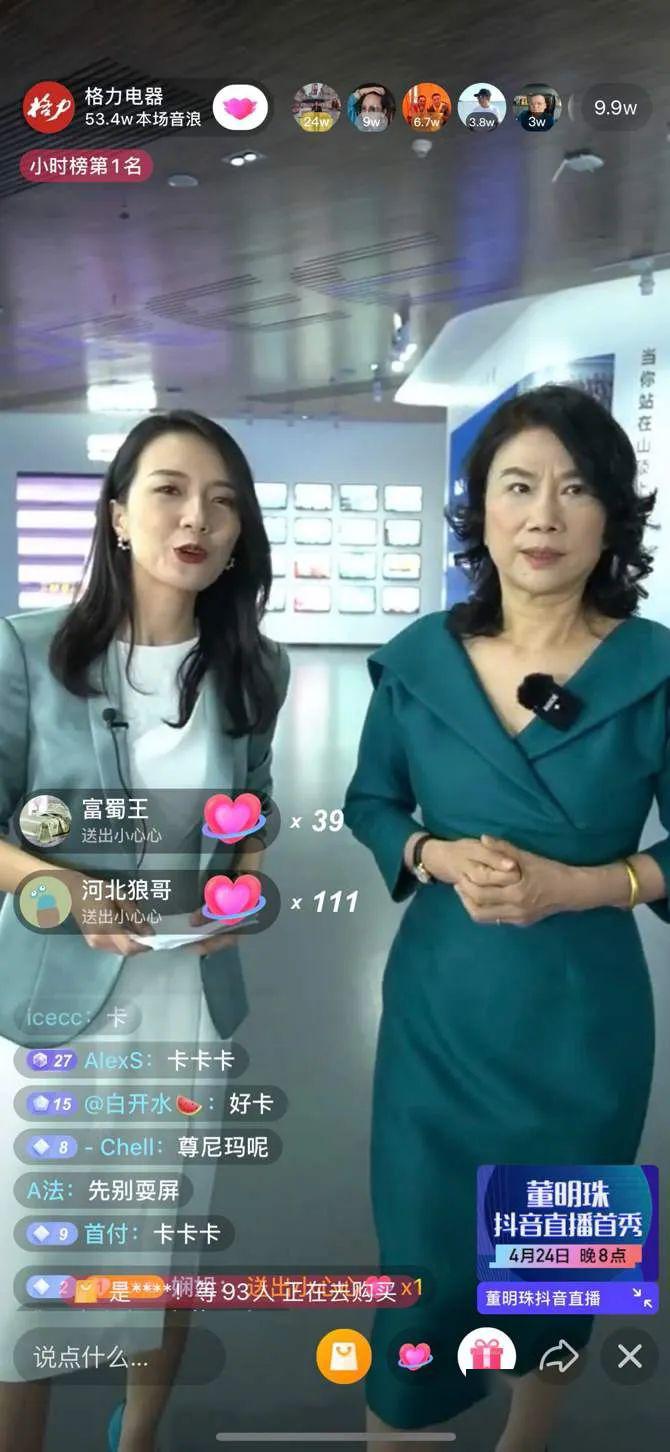
Task: Close the livestream
Action: [630, 1356]
